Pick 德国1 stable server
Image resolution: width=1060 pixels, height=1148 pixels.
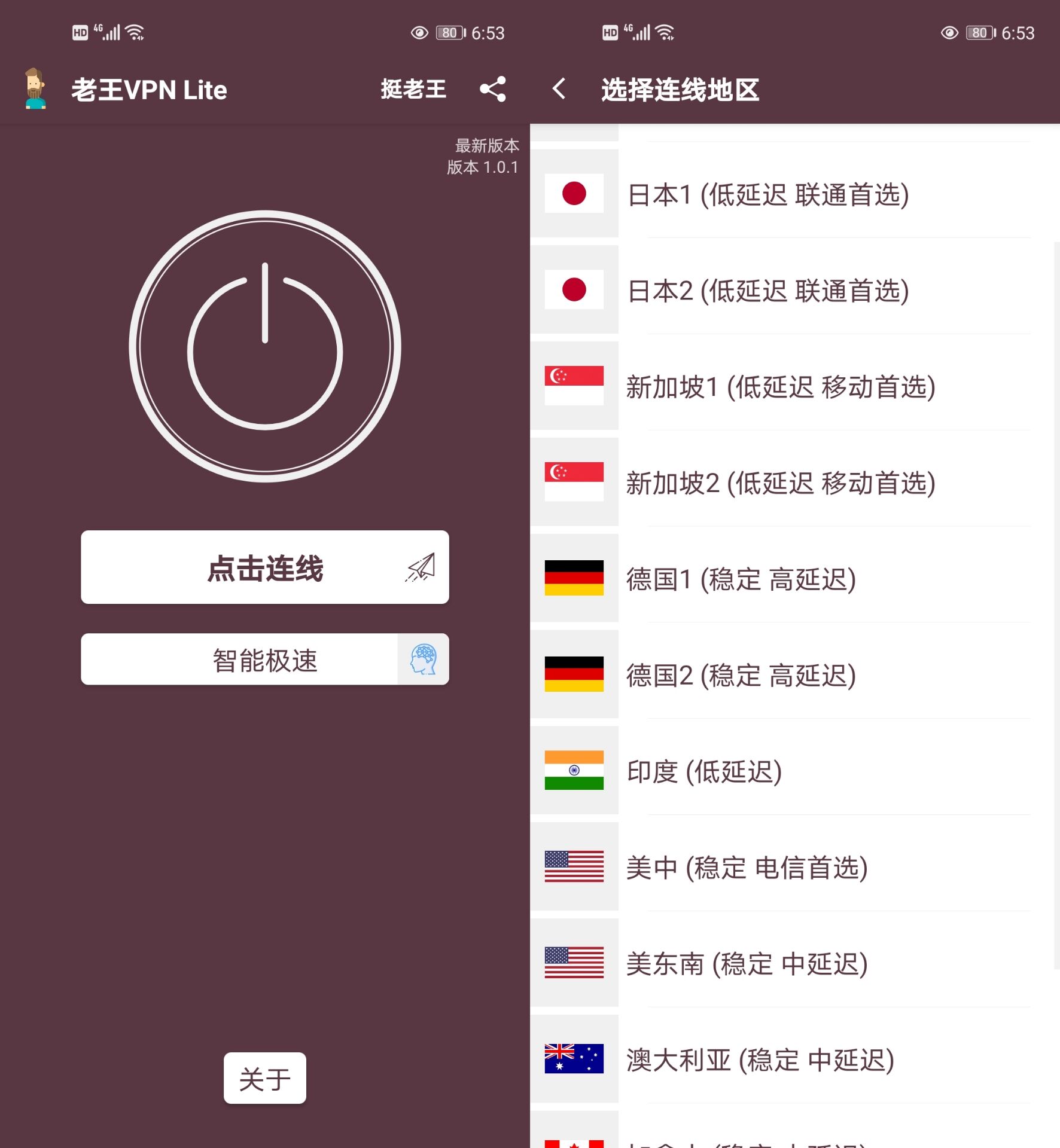click(741, 579)
